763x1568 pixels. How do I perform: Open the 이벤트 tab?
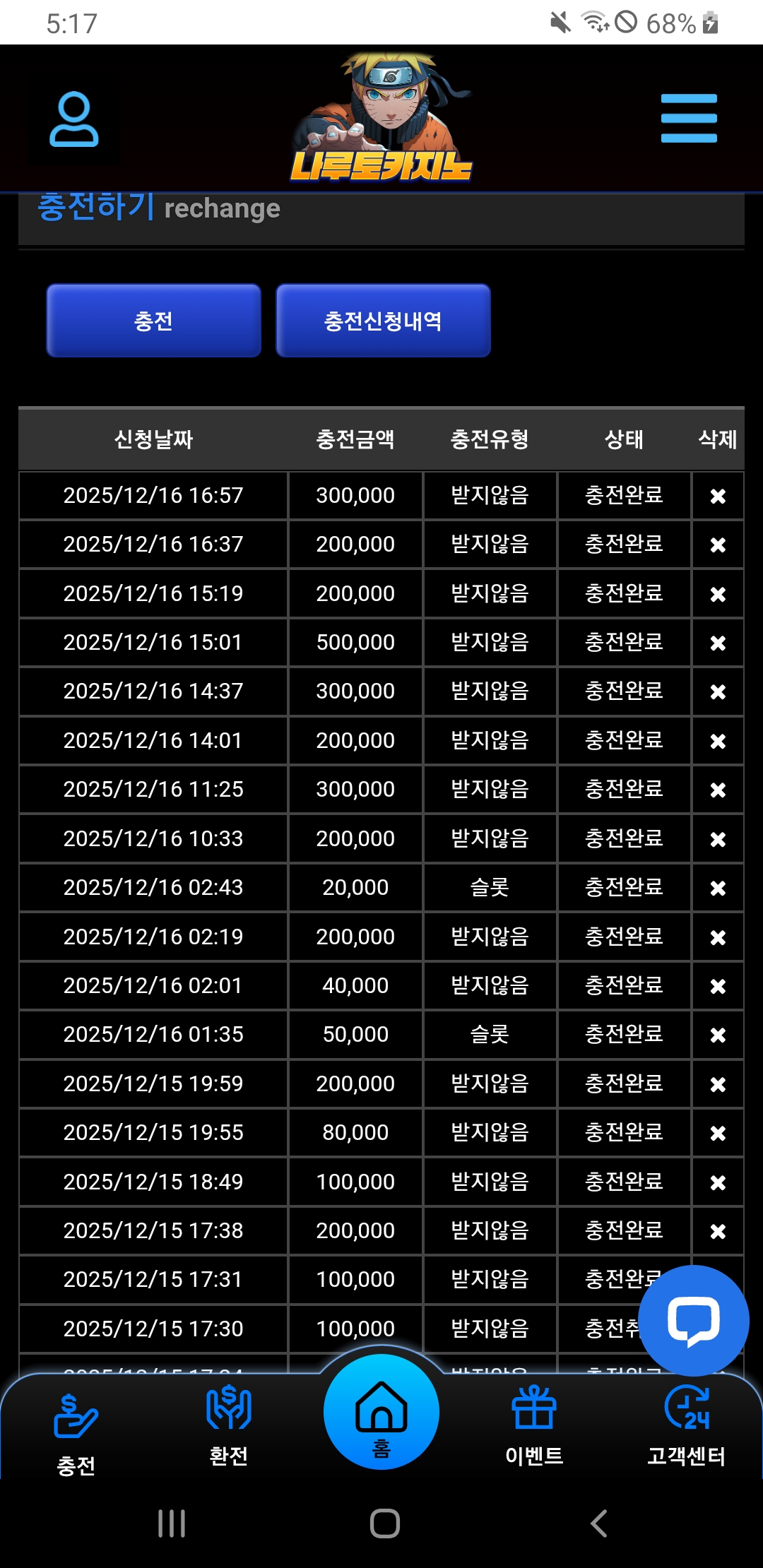click(x=534, y=1427)
